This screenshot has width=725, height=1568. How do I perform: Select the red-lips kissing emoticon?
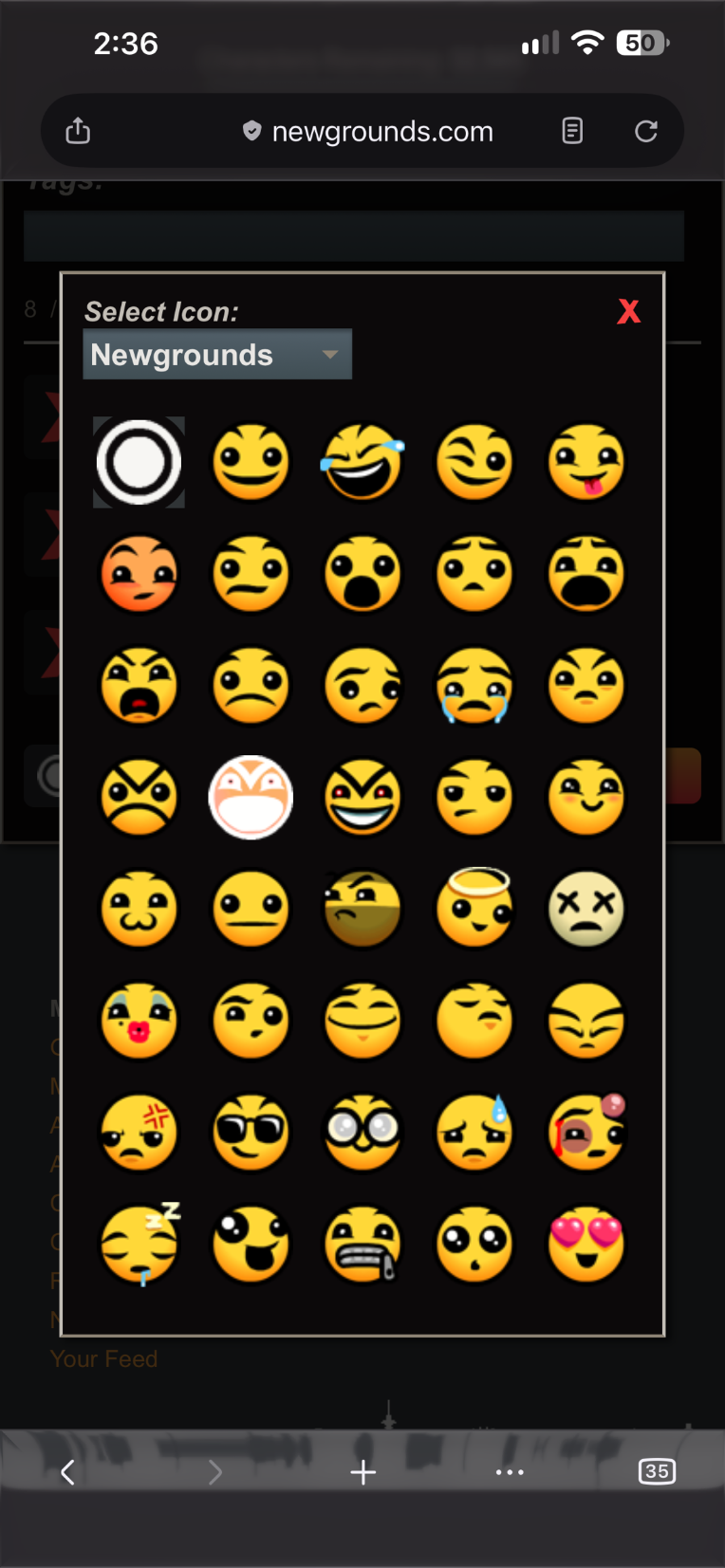pos(139,1022)
